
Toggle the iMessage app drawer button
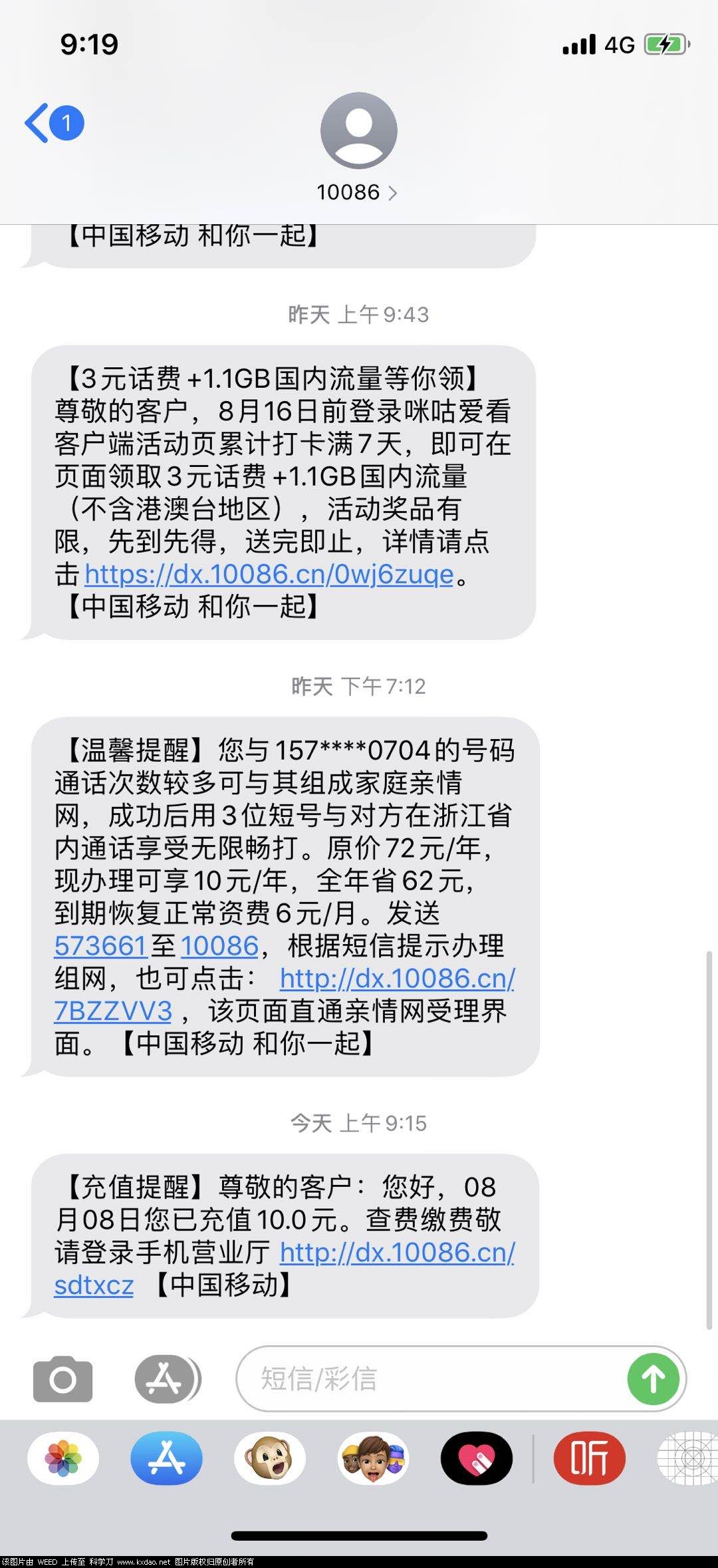point(168,1378)
